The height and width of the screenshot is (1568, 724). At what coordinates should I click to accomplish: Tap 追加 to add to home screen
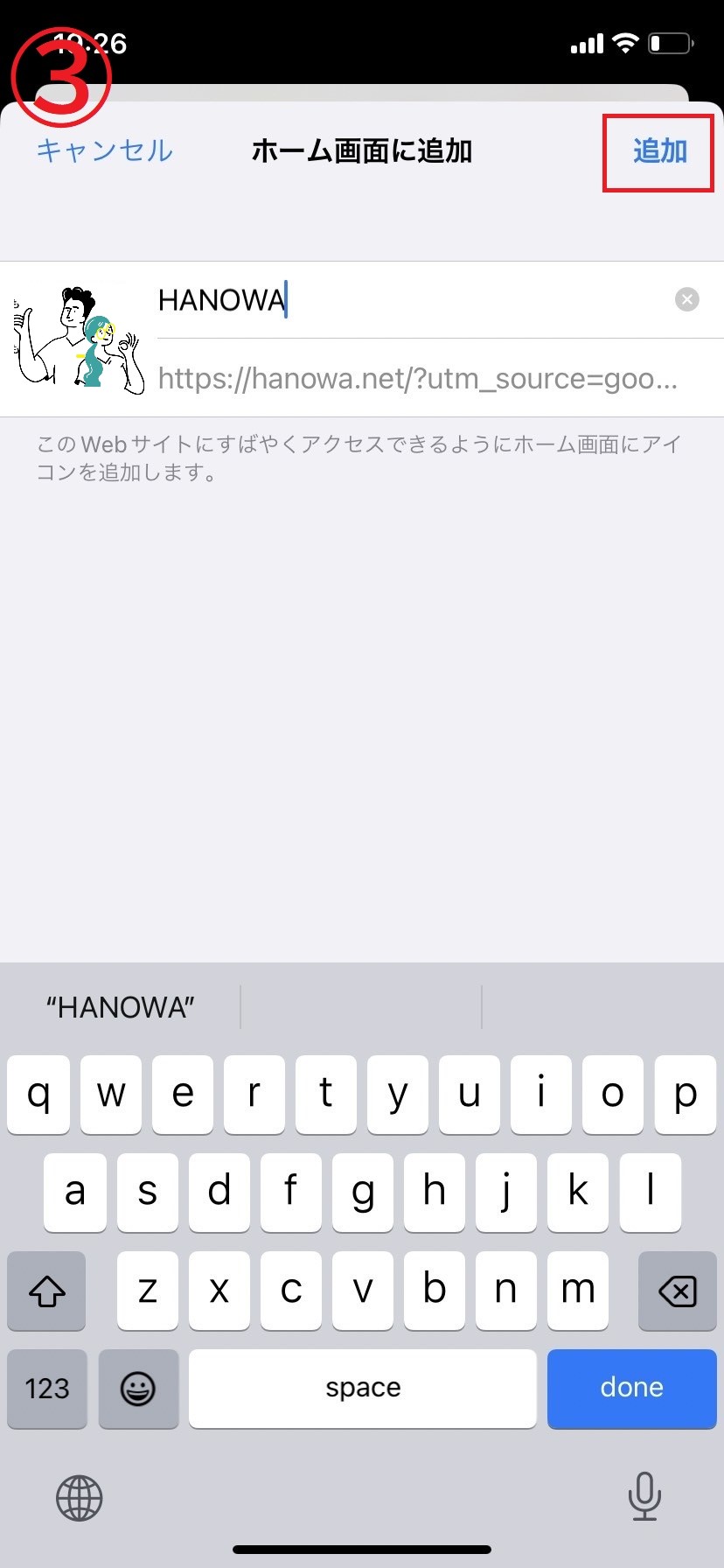pyautogui.click(x=659, y=151)
